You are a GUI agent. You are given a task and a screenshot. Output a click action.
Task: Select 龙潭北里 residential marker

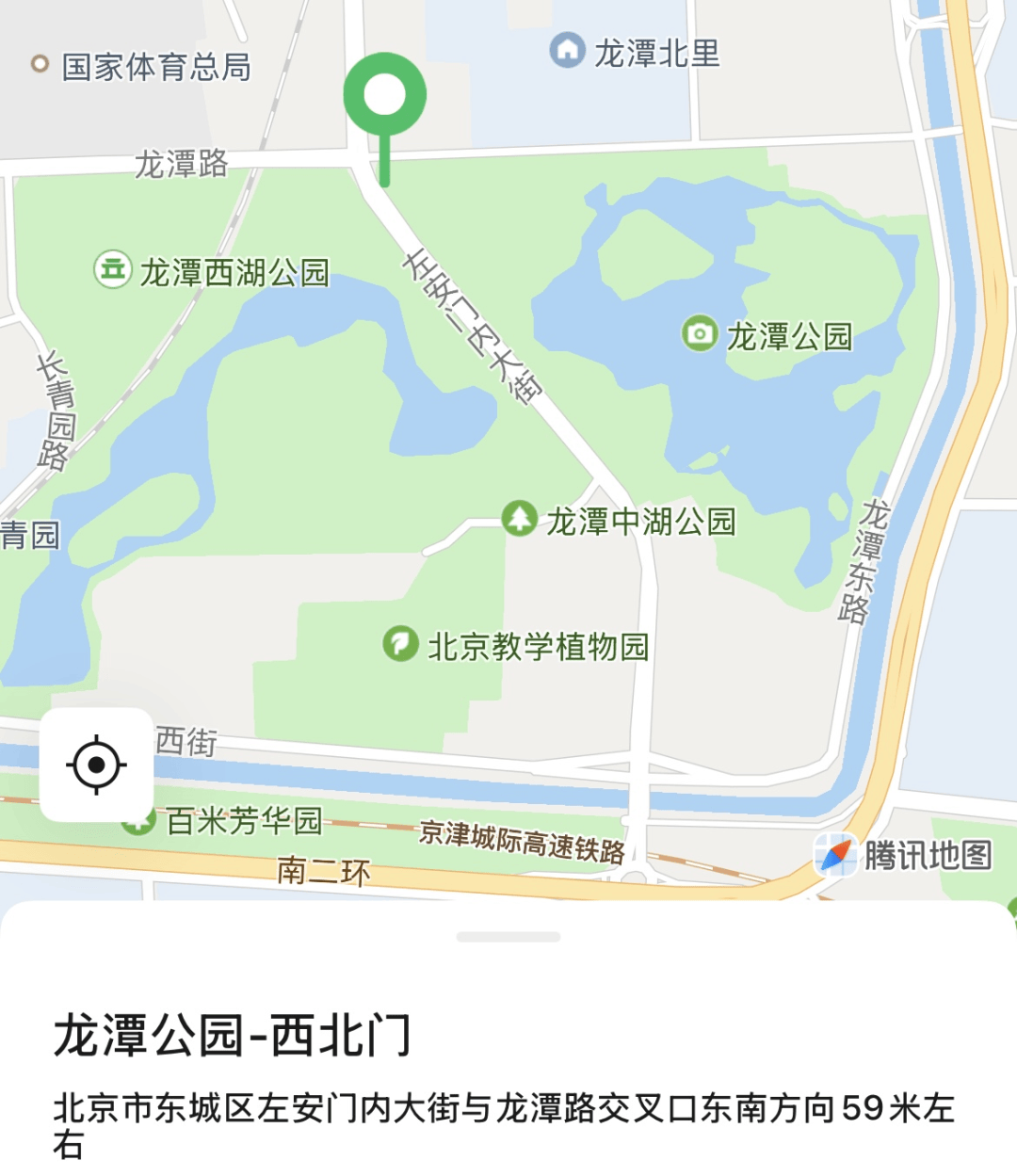[x=567, y=51]
